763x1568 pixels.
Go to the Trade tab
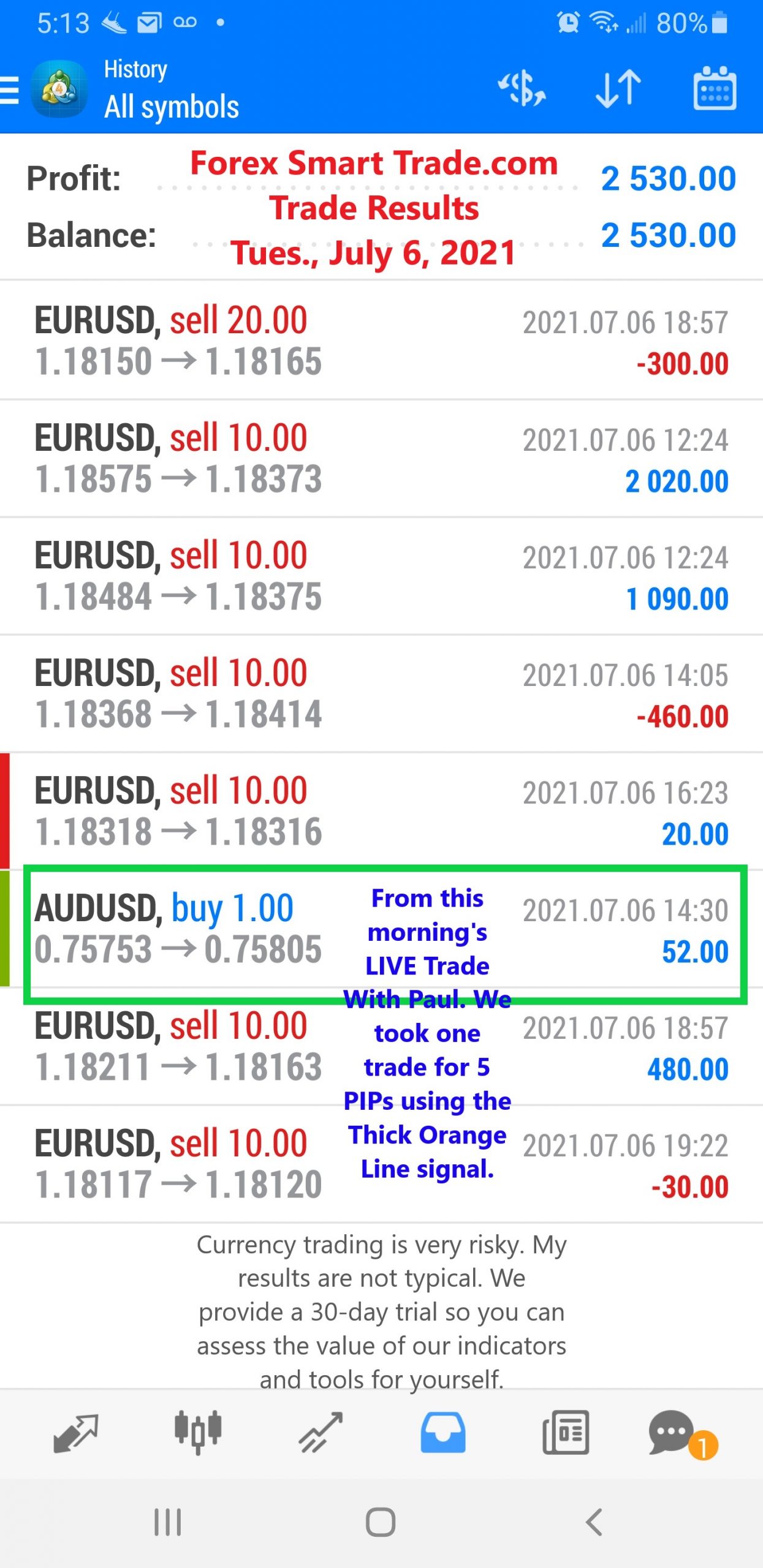coord(321,1433)
